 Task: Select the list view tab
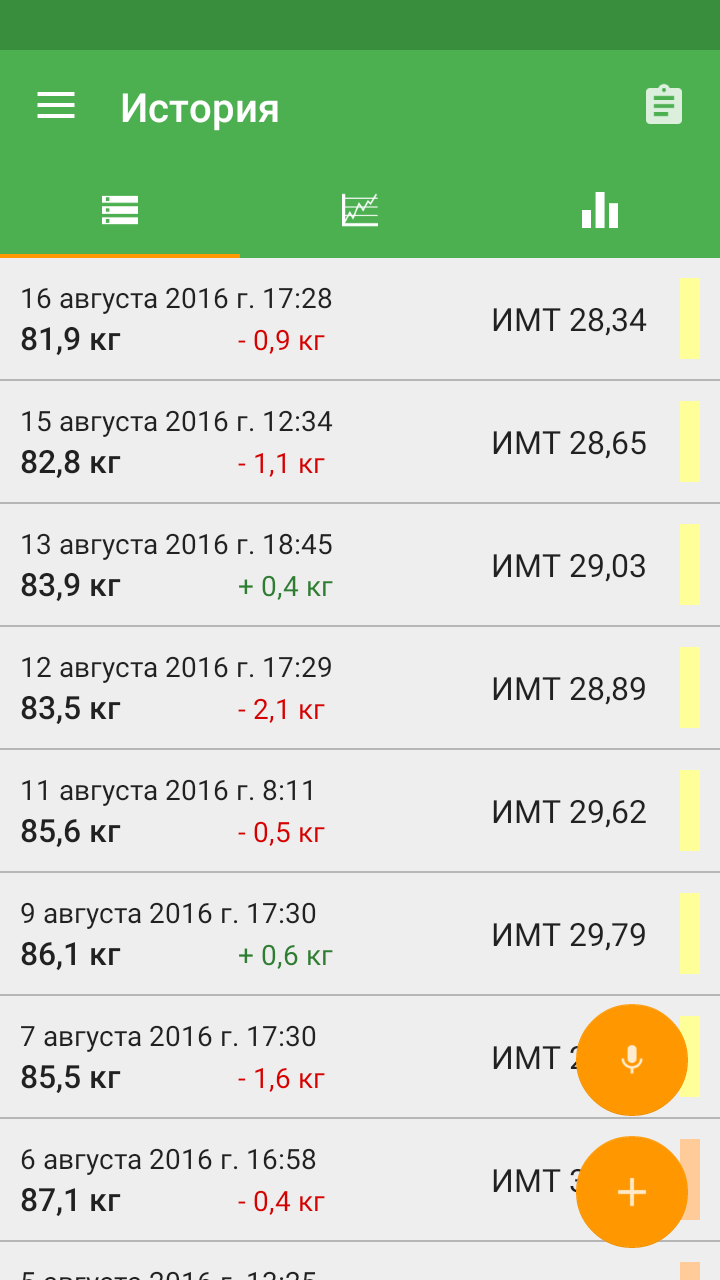pyautogui.click(x=120, y=210)
